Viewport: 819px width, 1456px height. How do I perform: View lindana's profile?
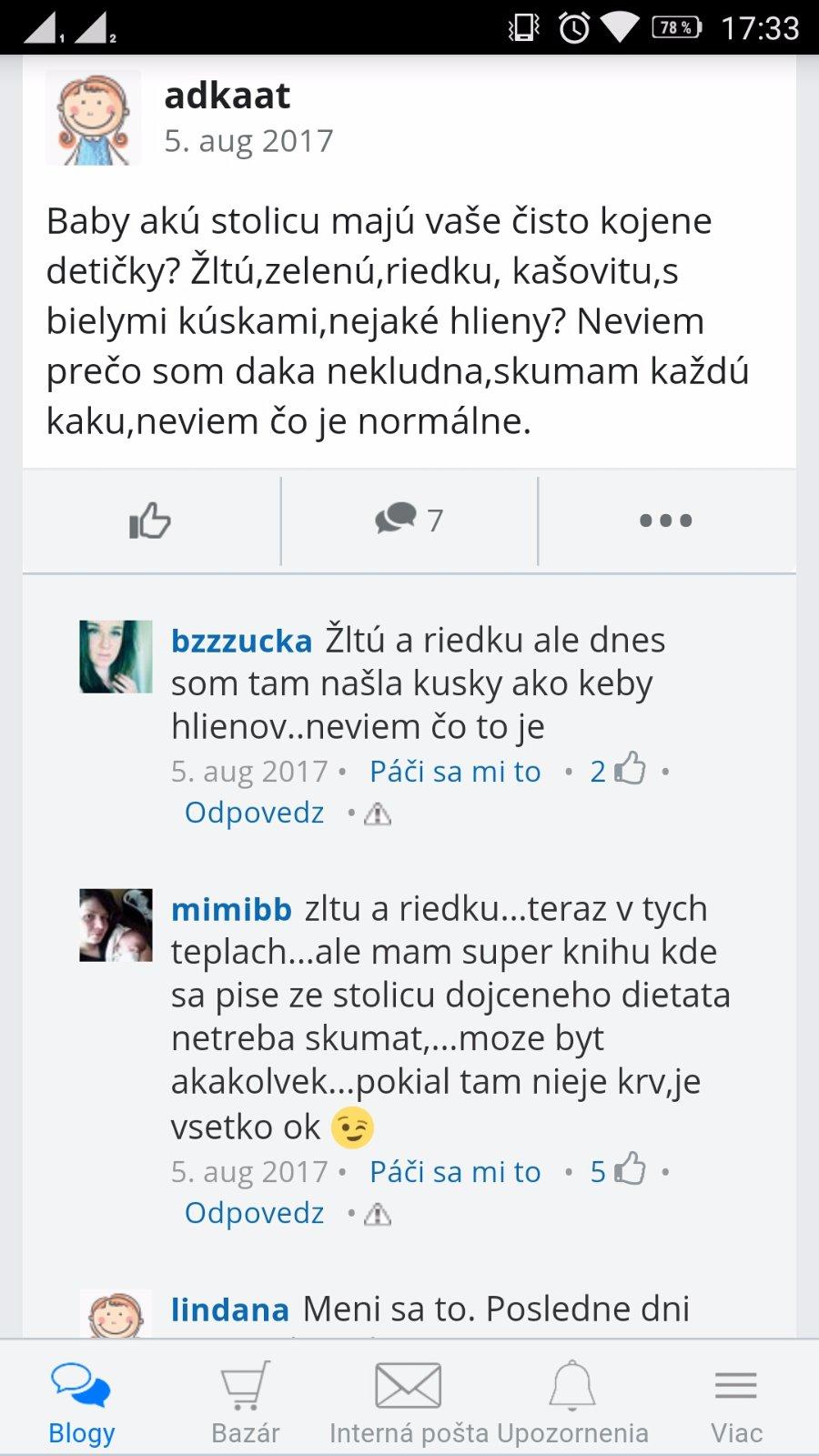point(230,1309)
